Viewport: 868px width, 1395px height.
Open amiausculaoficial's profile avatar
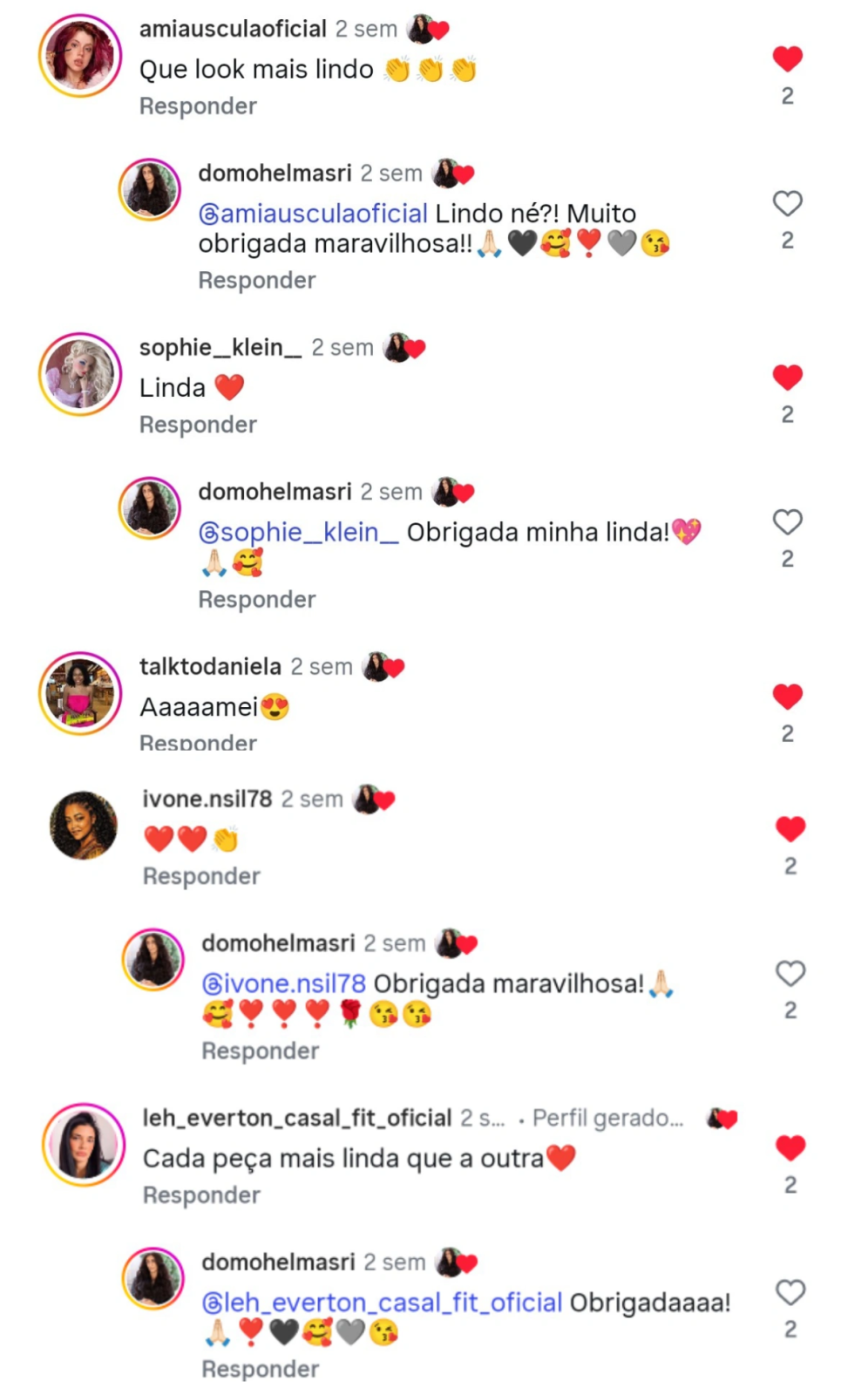coord(80,56)
